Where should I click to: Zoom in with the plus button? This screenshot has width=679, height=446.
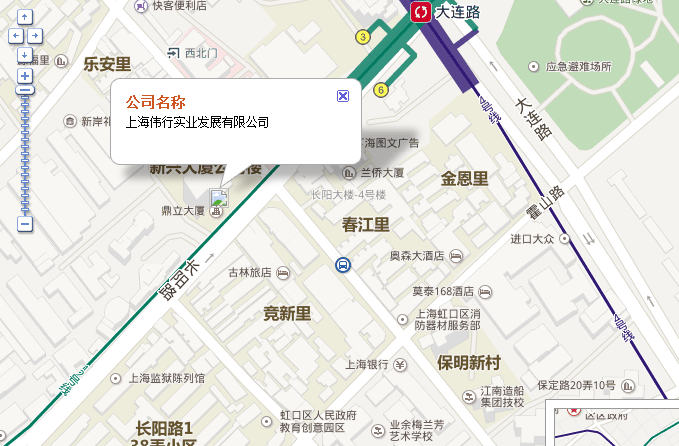(x=25, y=74)
